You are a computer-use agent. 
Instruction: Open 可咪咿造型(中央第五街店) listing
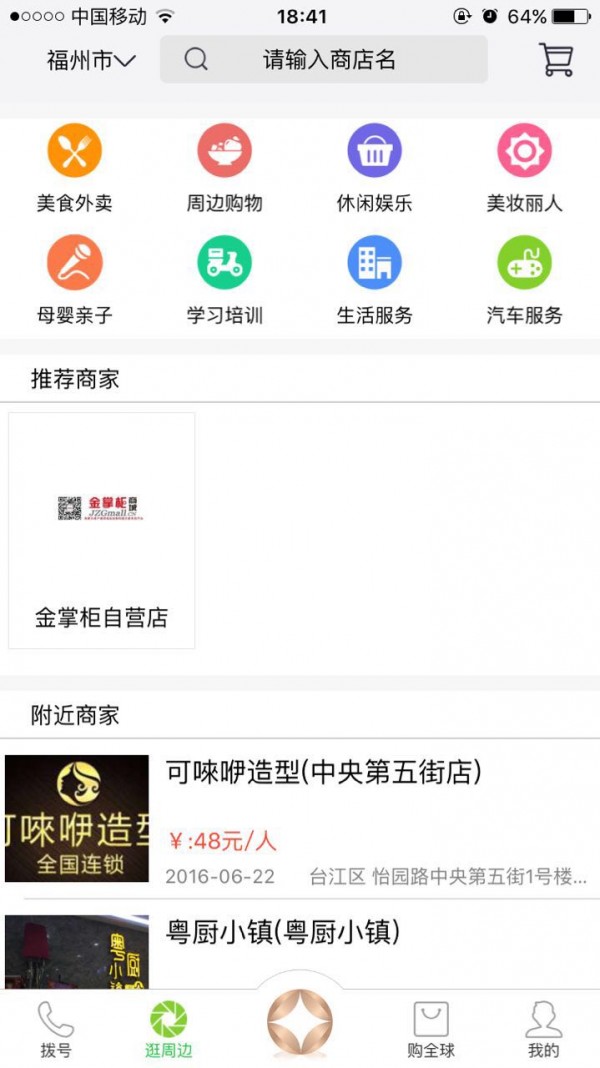300,820
